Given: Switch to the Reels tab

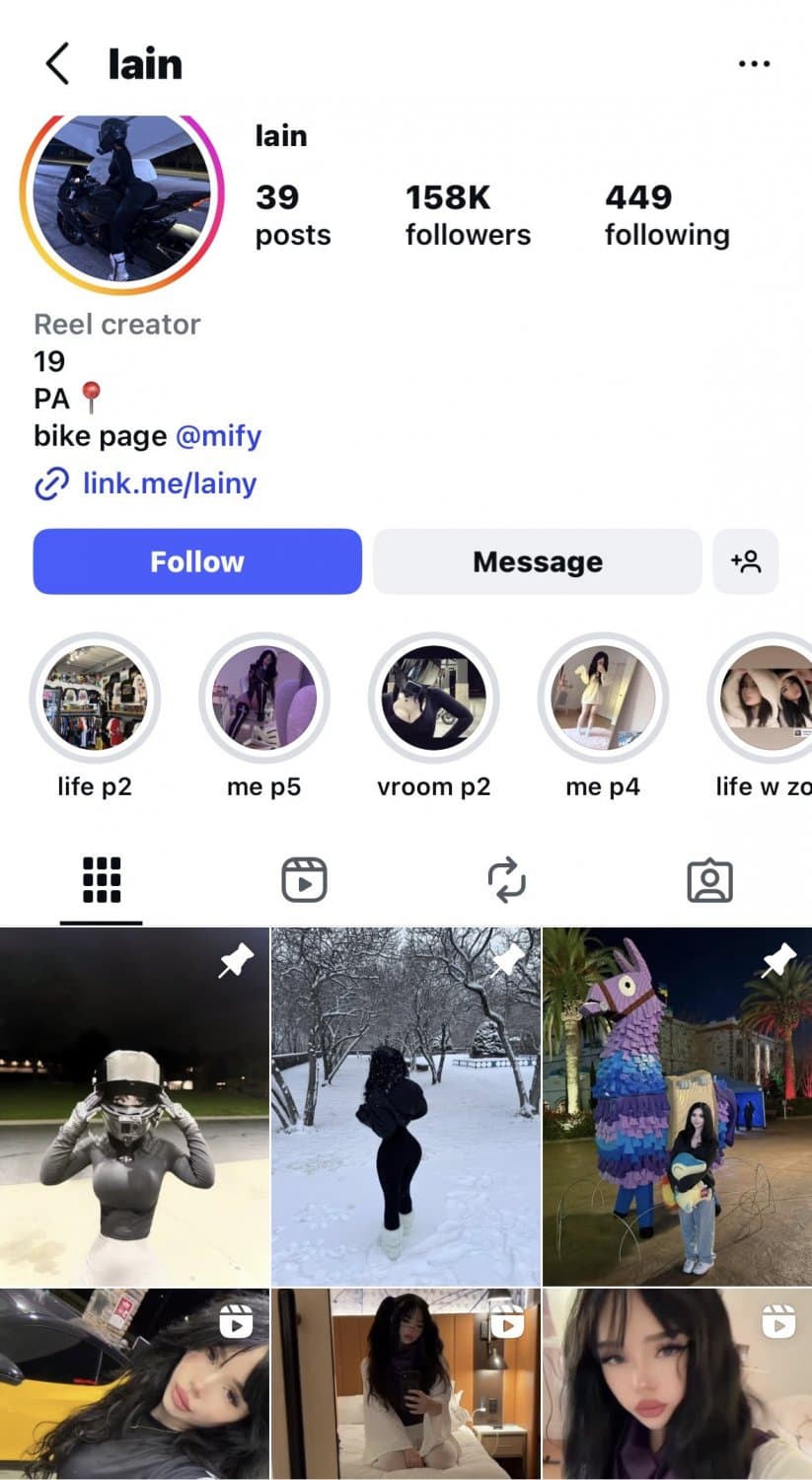Looking at the screenshot, I should coord(304,880).
